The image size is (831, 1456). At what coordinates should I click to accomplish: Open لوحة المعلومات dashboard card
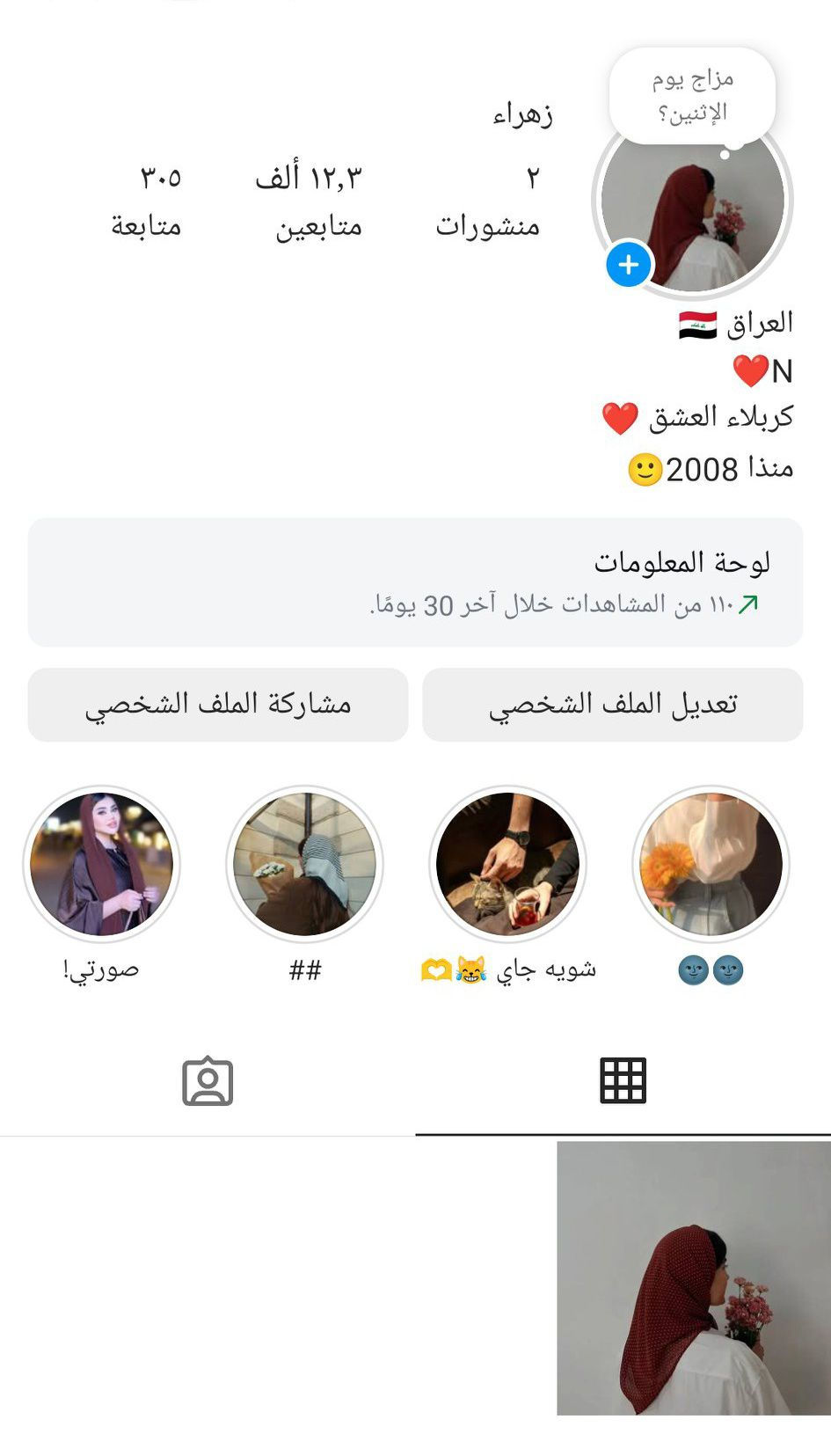(x=415, y=582)
